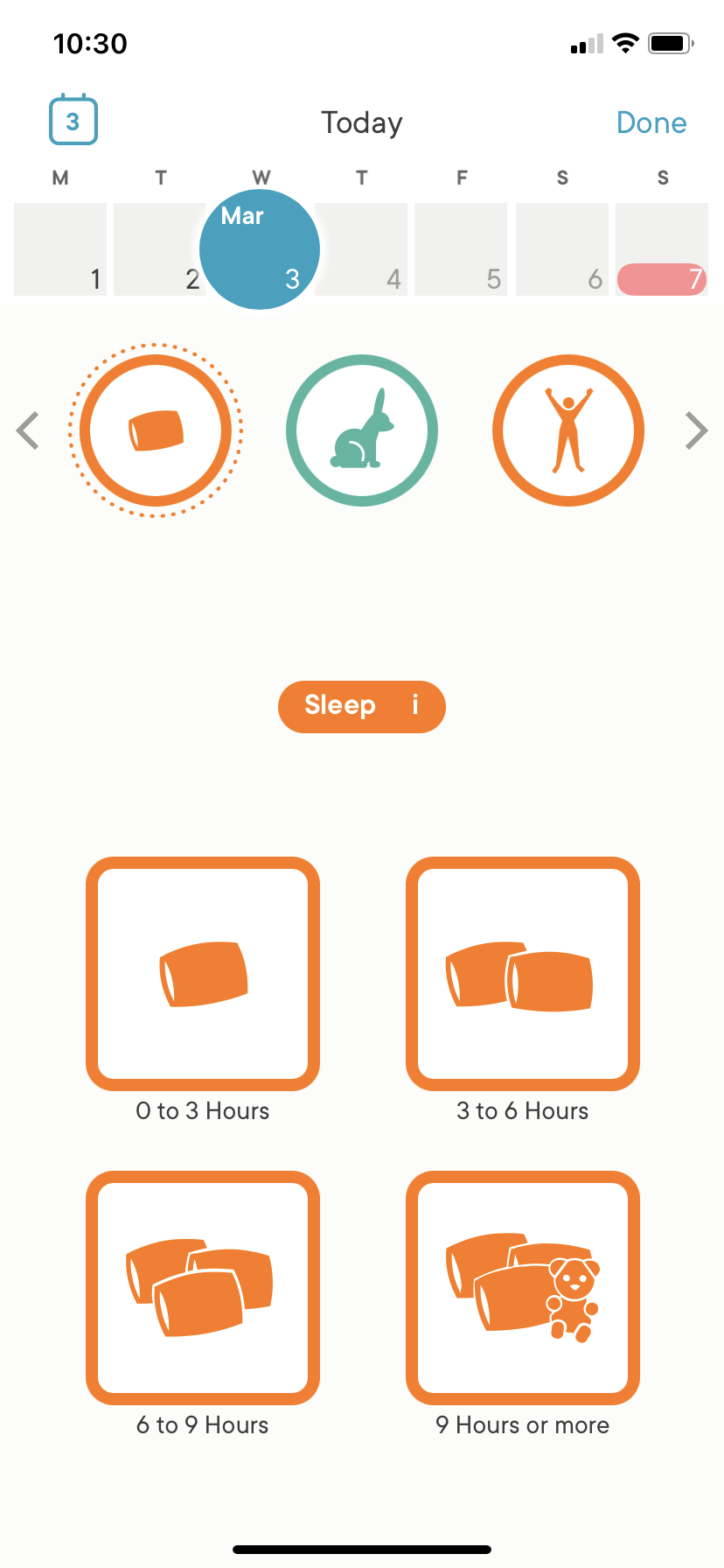The width and height of the screenshot is (724, 1568).
Task: Select Sunday the 7th
Action: click(662, 249)
